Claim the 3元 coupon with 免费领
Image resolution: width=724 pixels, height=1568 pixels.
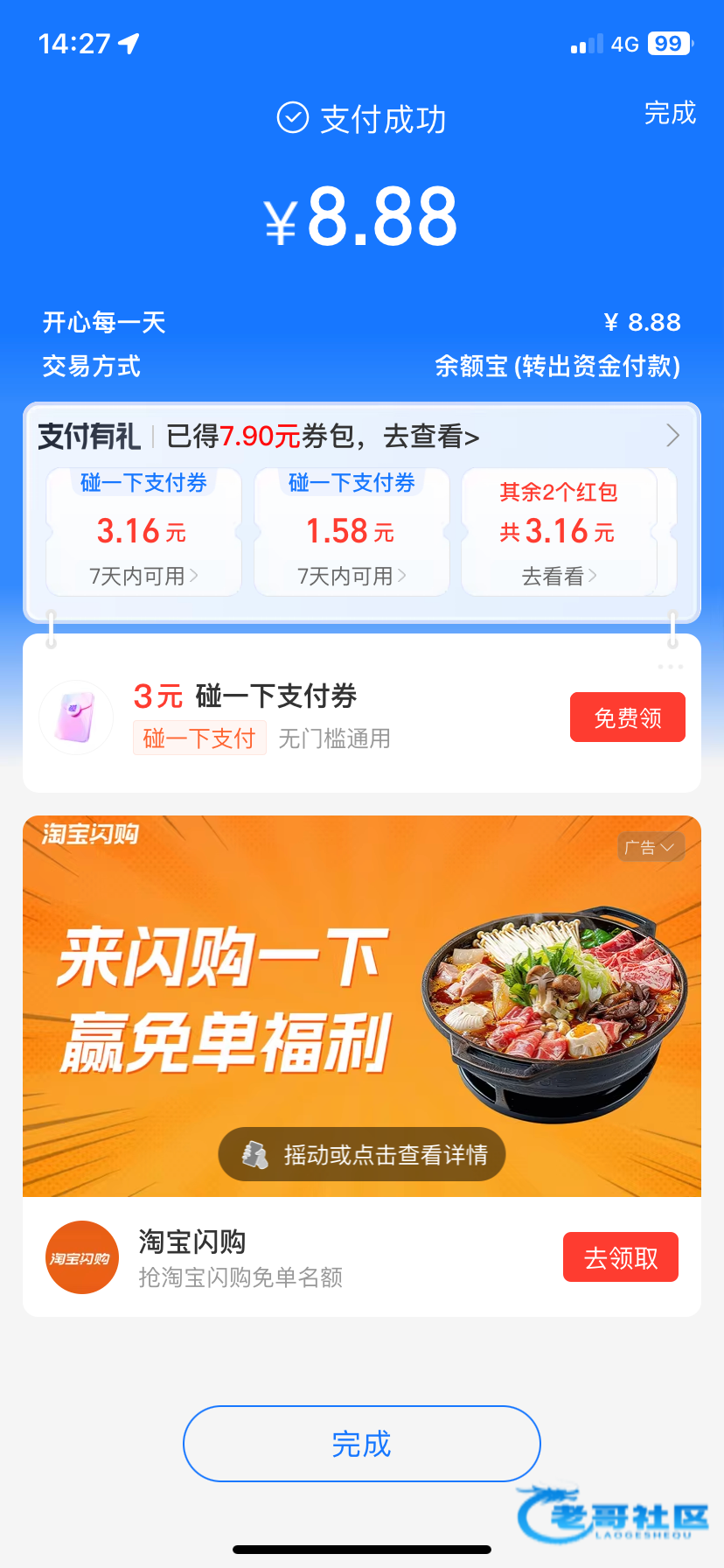(627, 717)
